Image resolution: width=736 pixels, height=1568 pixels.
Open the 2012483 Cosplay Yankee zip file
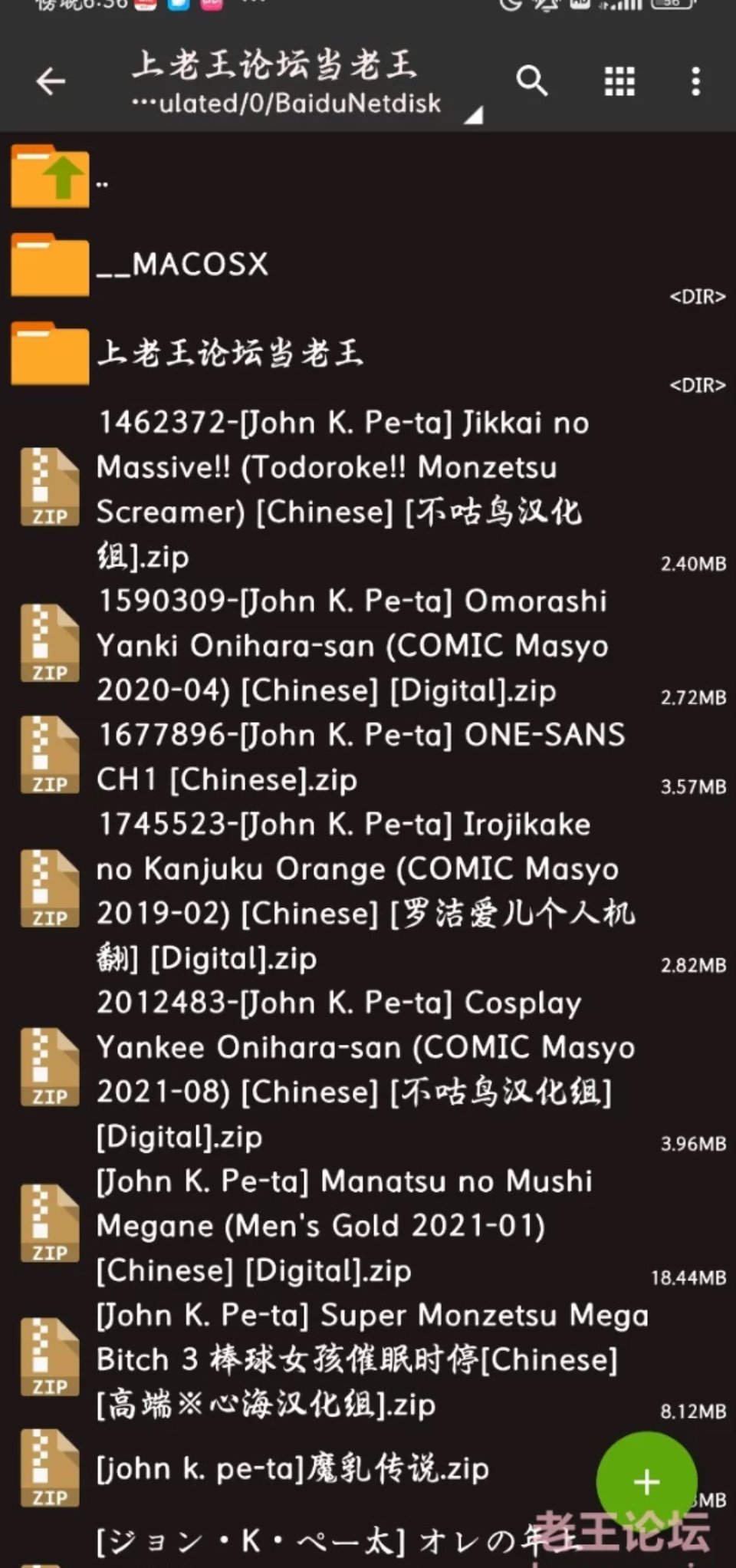[x=368, y=1069]
